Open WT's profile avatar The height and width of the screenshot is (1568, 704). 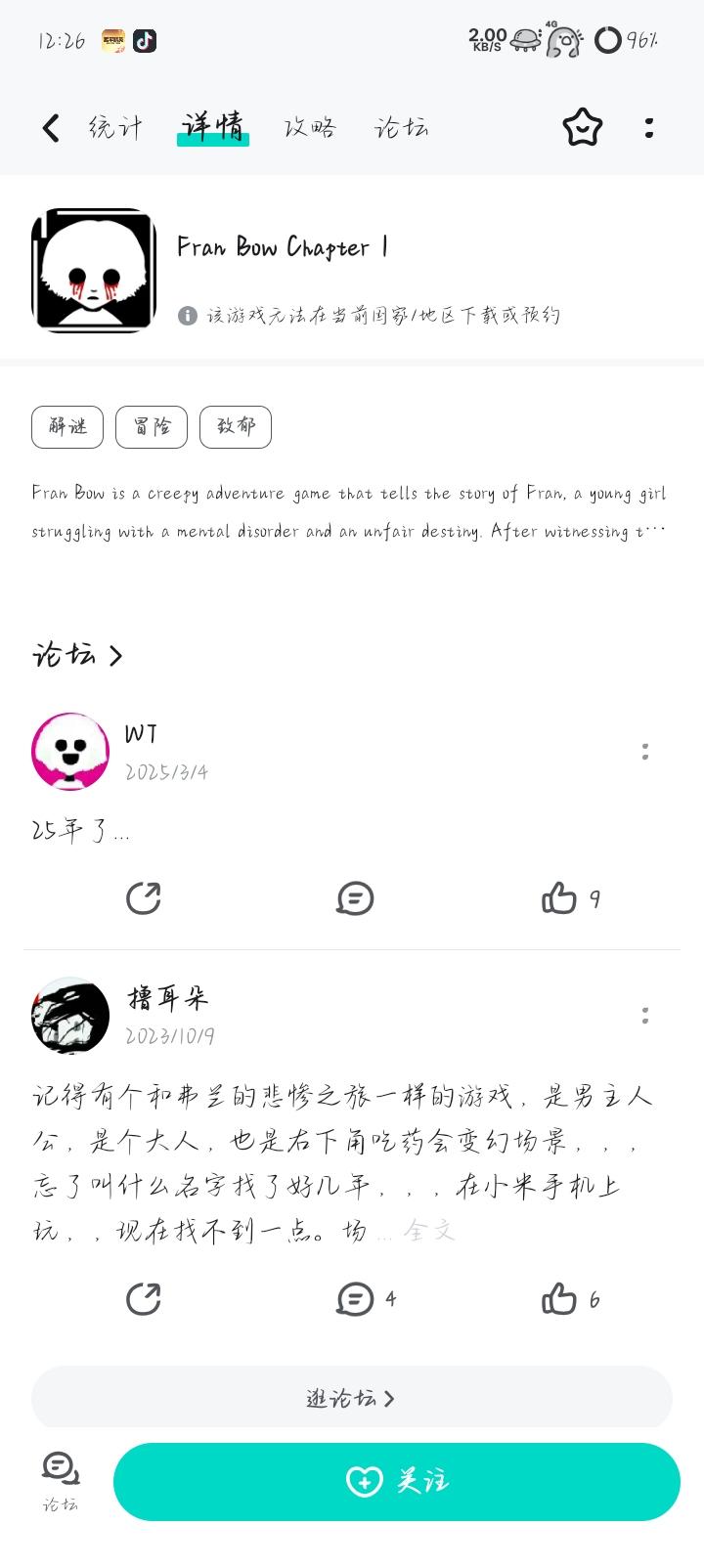click(69, 751)
